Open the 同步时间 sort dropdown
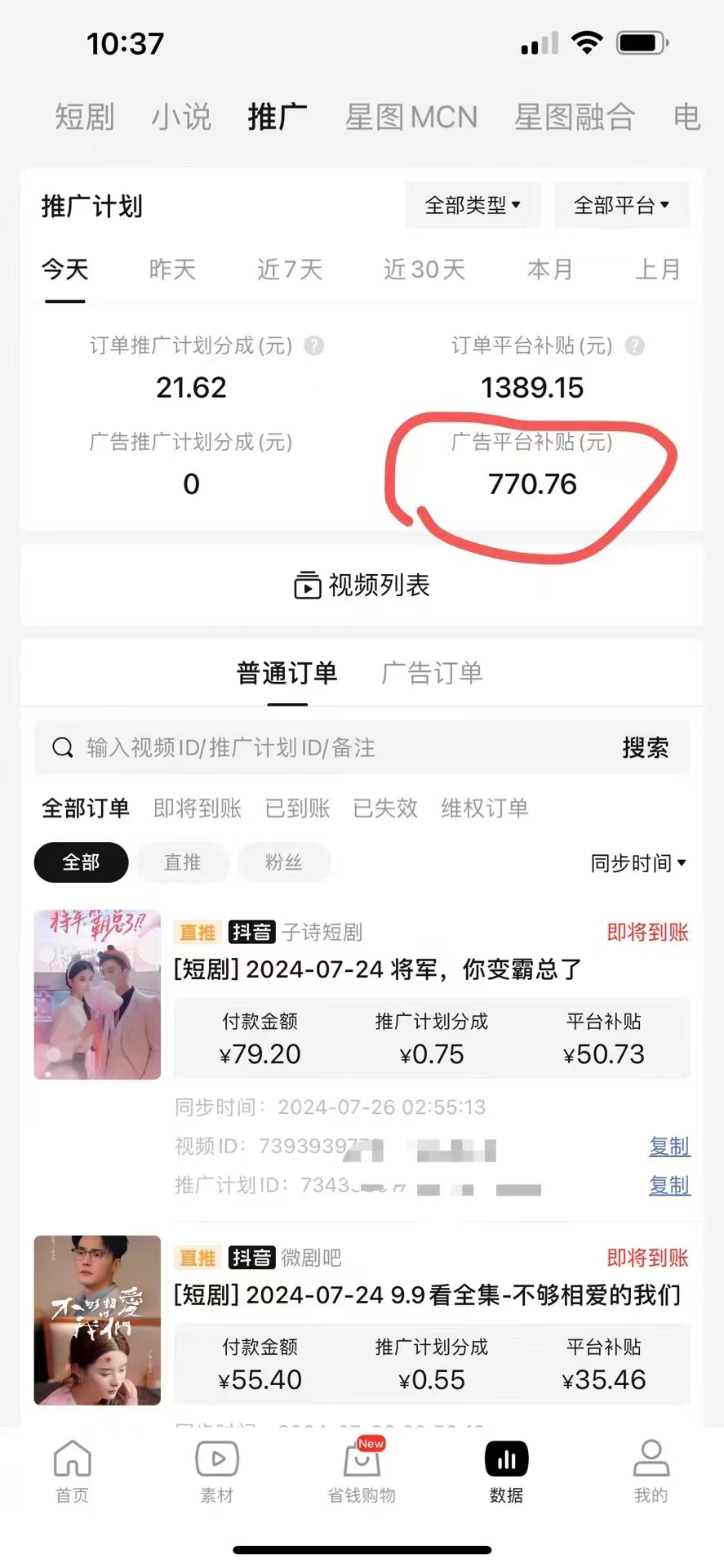This screenshot has width=724, height=1568. [x=637, y=863]
